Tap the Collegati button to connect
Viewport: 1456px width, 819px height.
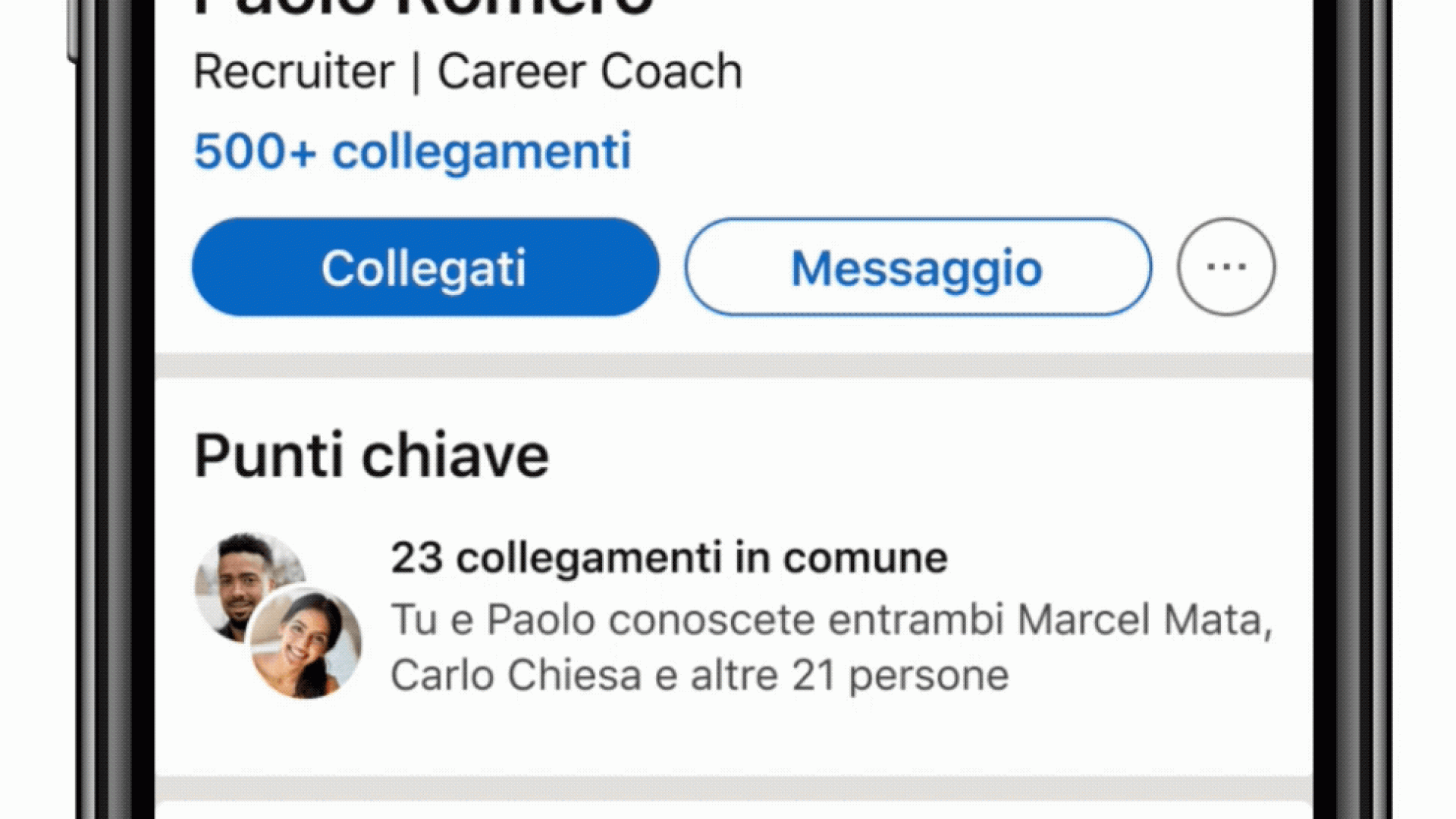click(x=425, y=267)
